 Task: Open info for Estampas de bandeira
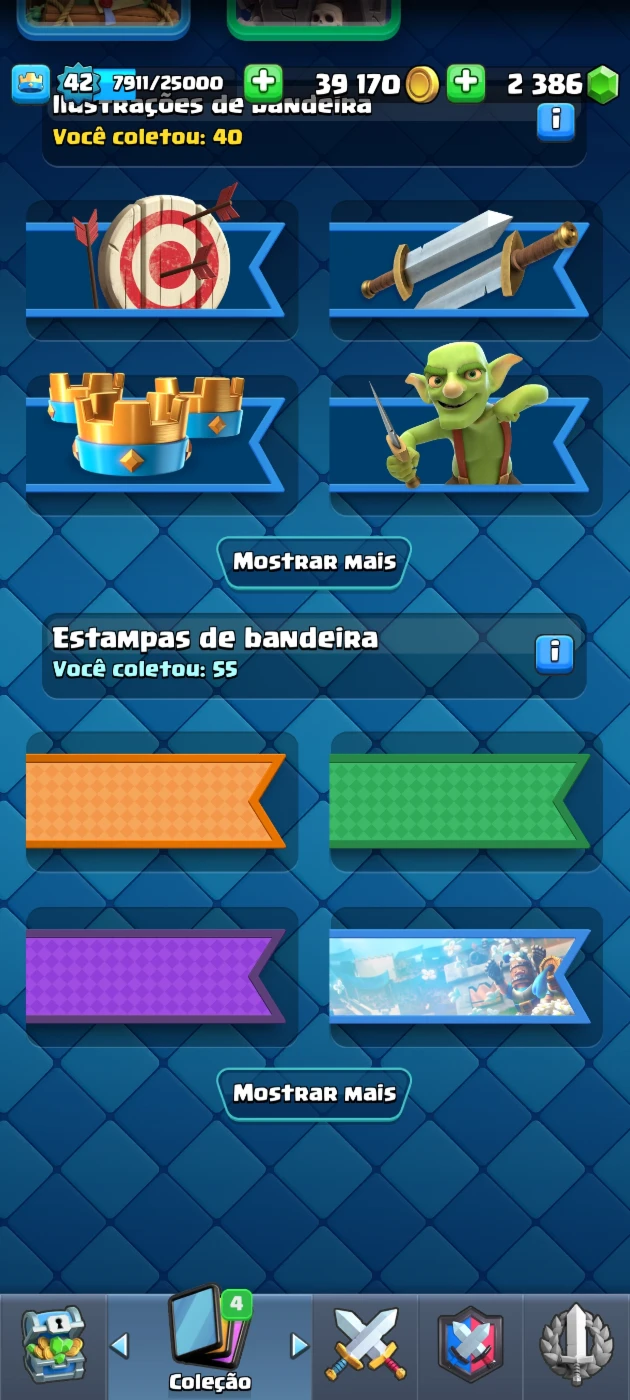tap(555, 653)
